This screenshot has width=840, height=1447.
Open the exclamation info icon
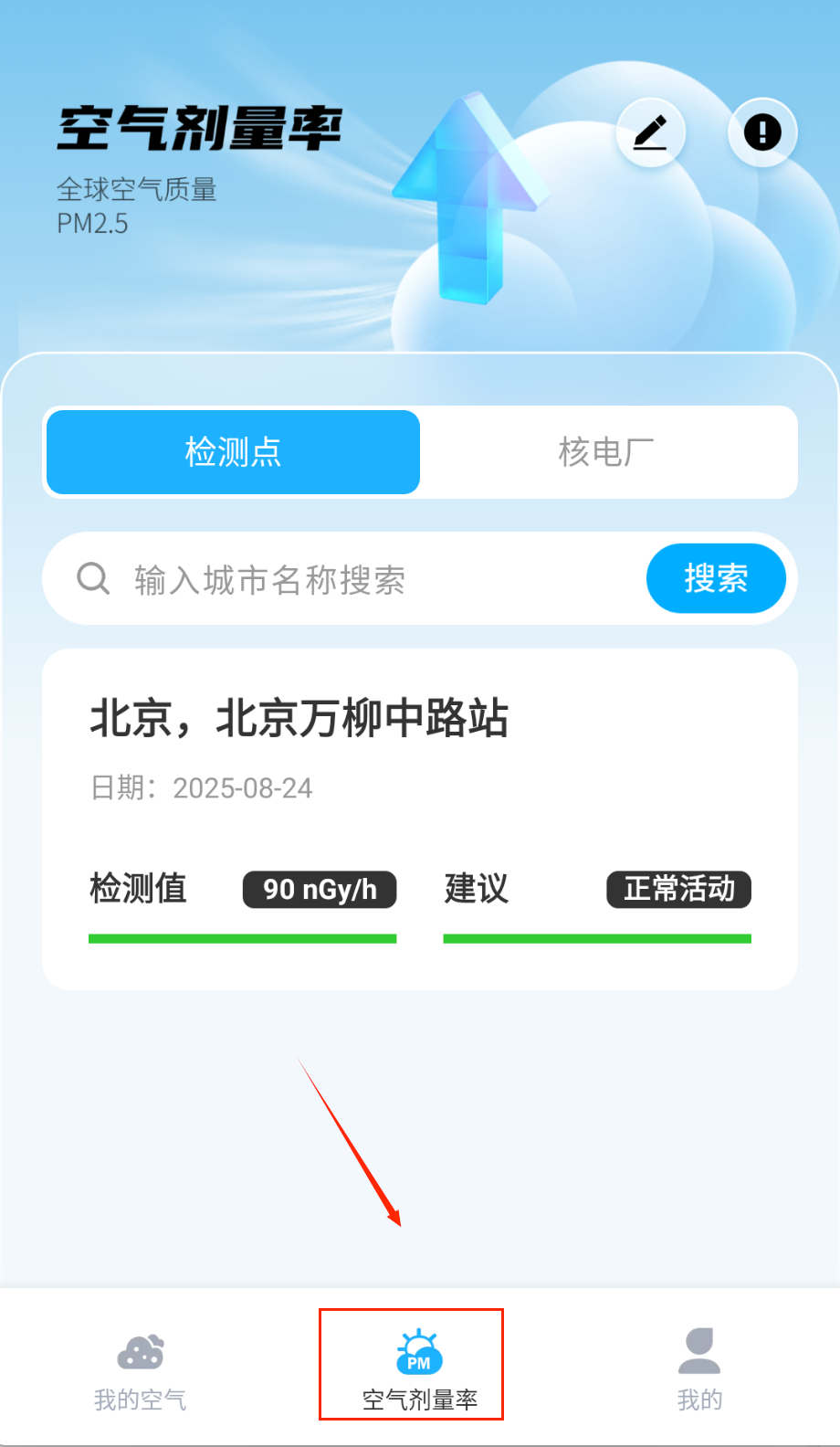tap(762, 132)
